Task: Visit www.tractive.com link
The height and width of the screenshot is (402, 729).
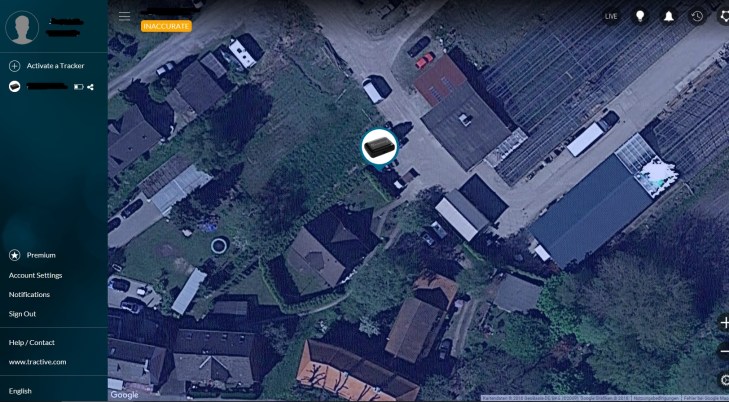Action: pyautogui.click(x=37, y=361)
